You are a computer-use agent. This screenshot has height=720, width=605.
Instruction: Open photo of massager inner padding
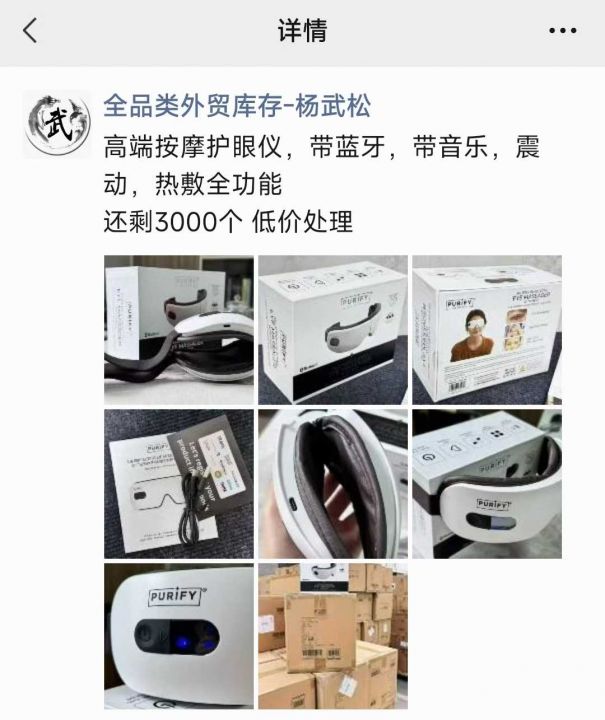[333, 484]
